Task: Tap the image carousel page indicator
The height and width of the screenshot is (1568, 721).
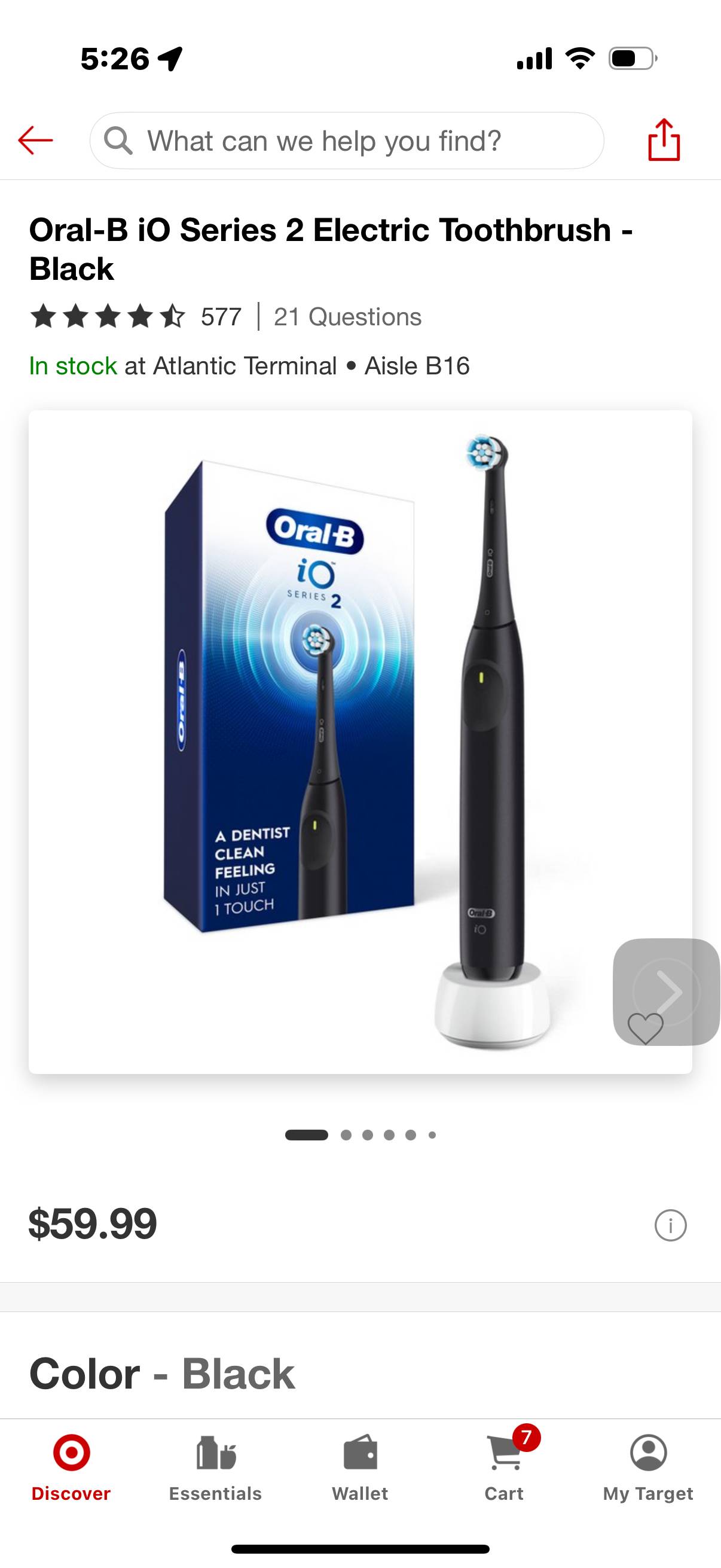Action: click(x=360, y=1134)
